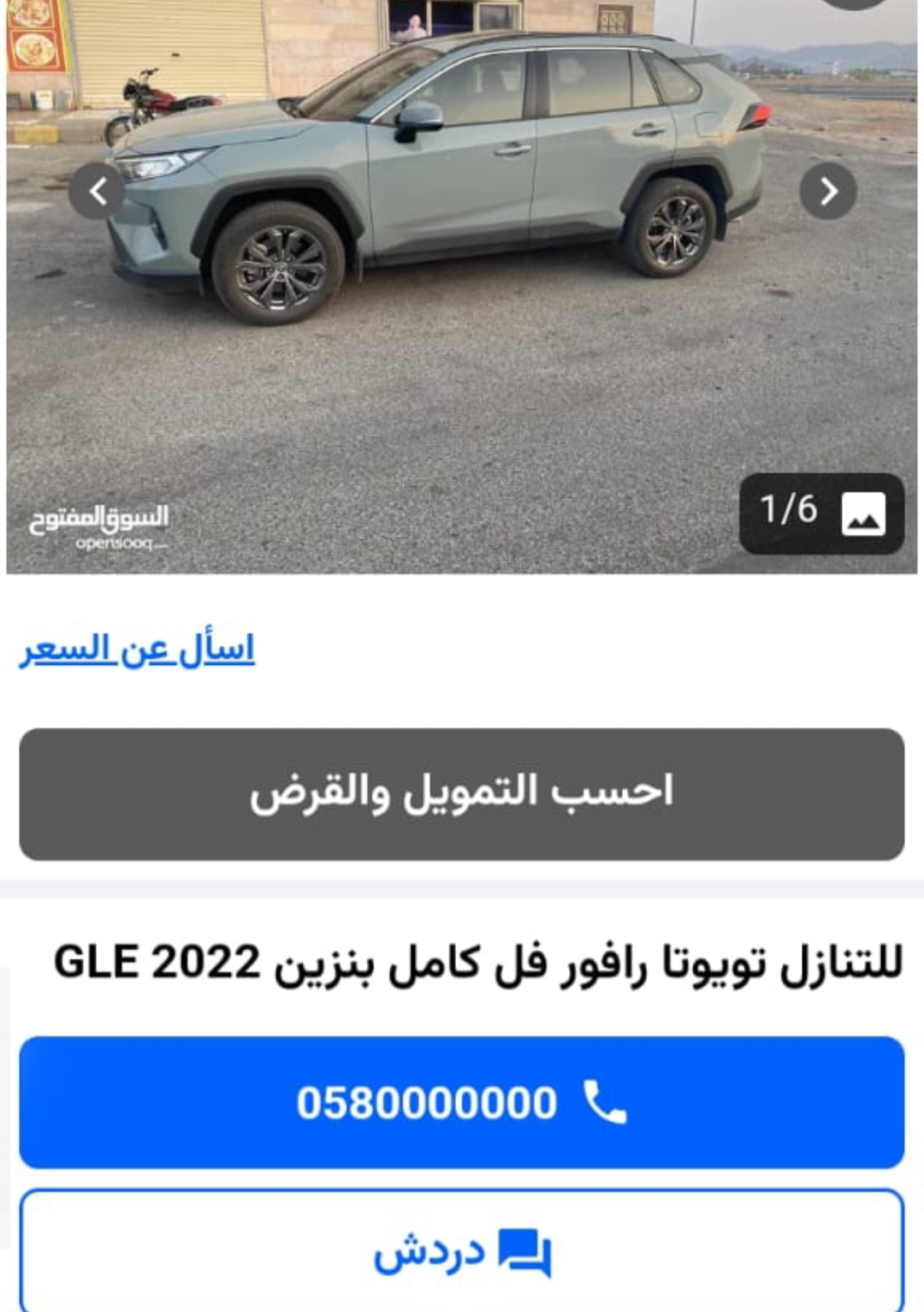Open احسب التمويل والقرض calculator
This screenshot has height=1312, width=924.
pos(462,793)
